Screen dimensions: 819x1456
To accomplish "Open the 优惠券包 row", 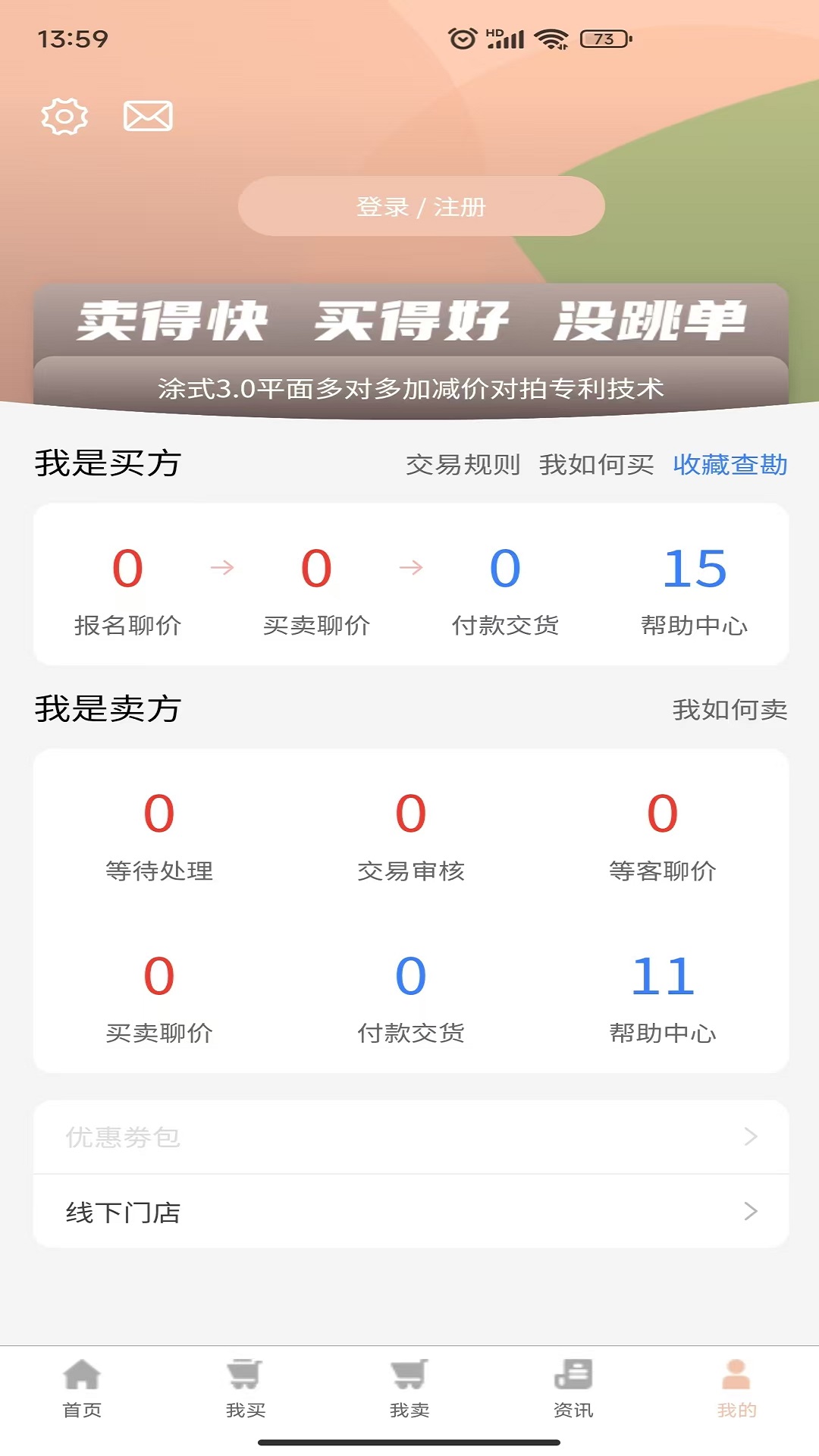I will click(410, 1137).
